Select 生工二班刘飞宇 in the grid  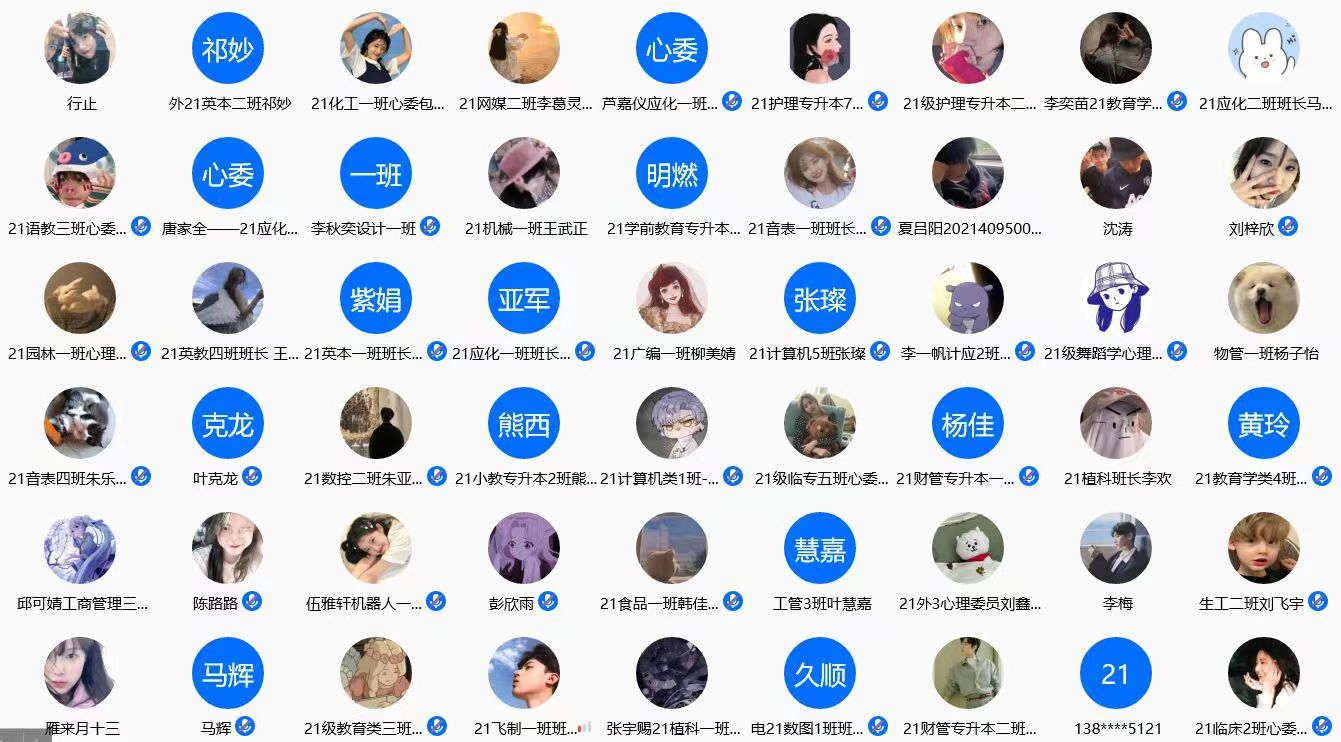(1264, 549)
